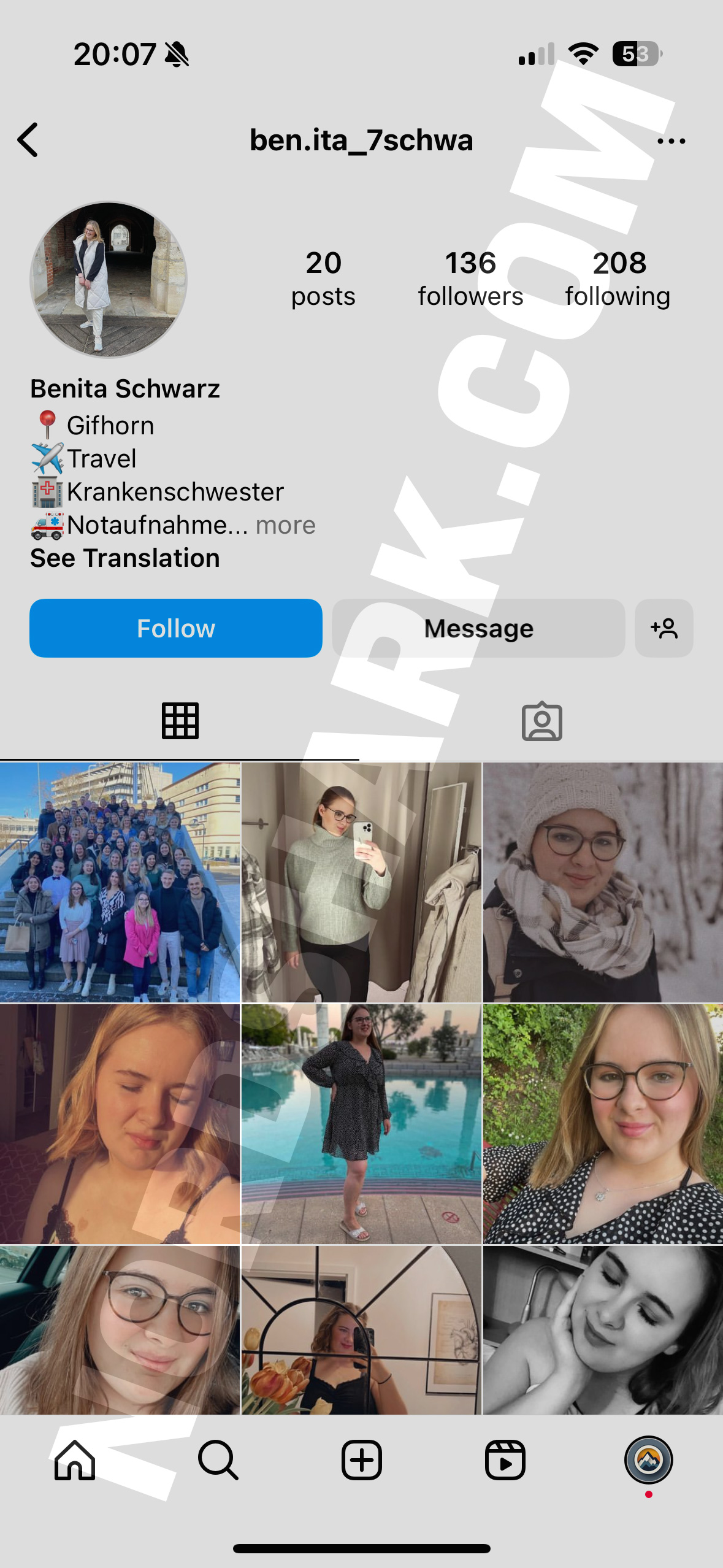
Task: Expand the bio with "more"
Action: [x=285, y=525]
